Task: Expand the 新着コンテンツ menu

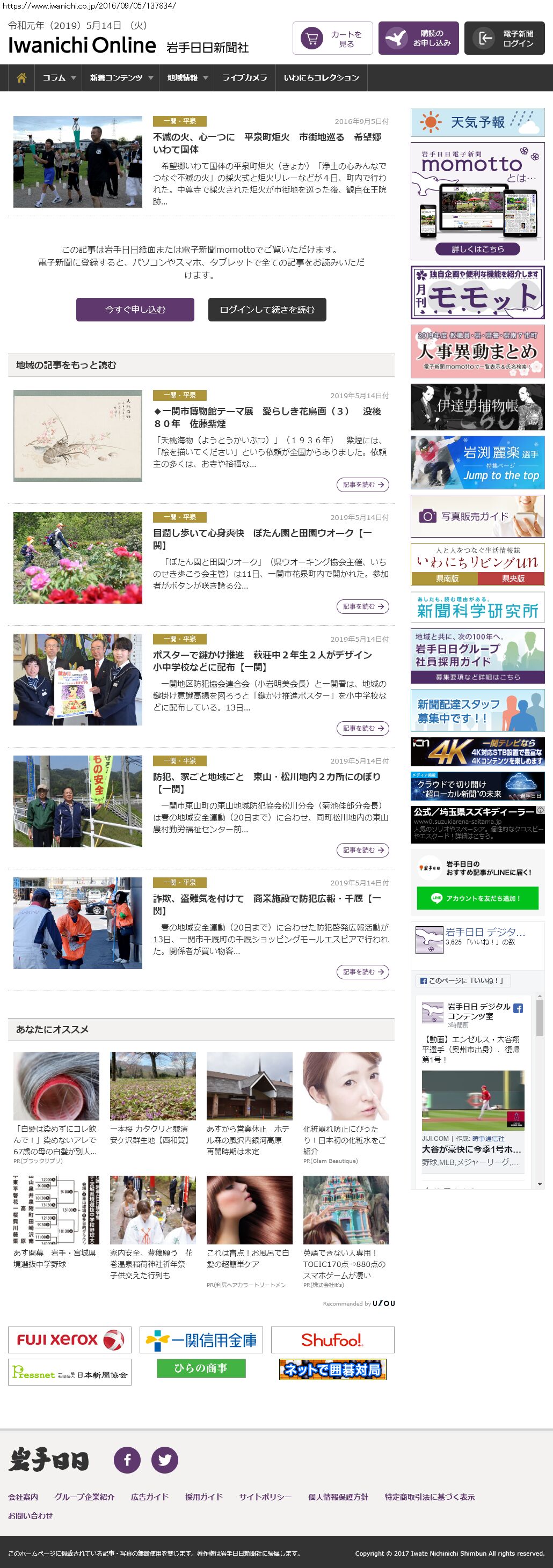Action: coord(121,78)
